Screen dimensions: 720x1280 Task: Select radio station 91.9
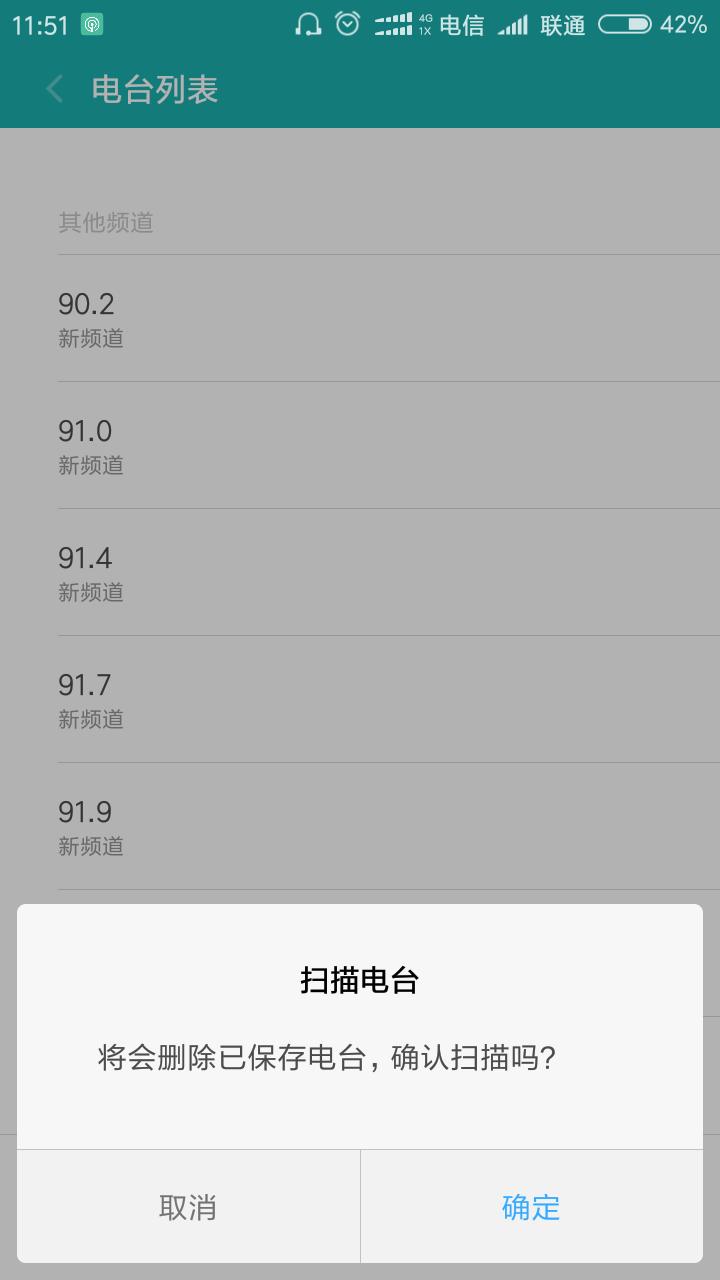[x=360, y=826]
